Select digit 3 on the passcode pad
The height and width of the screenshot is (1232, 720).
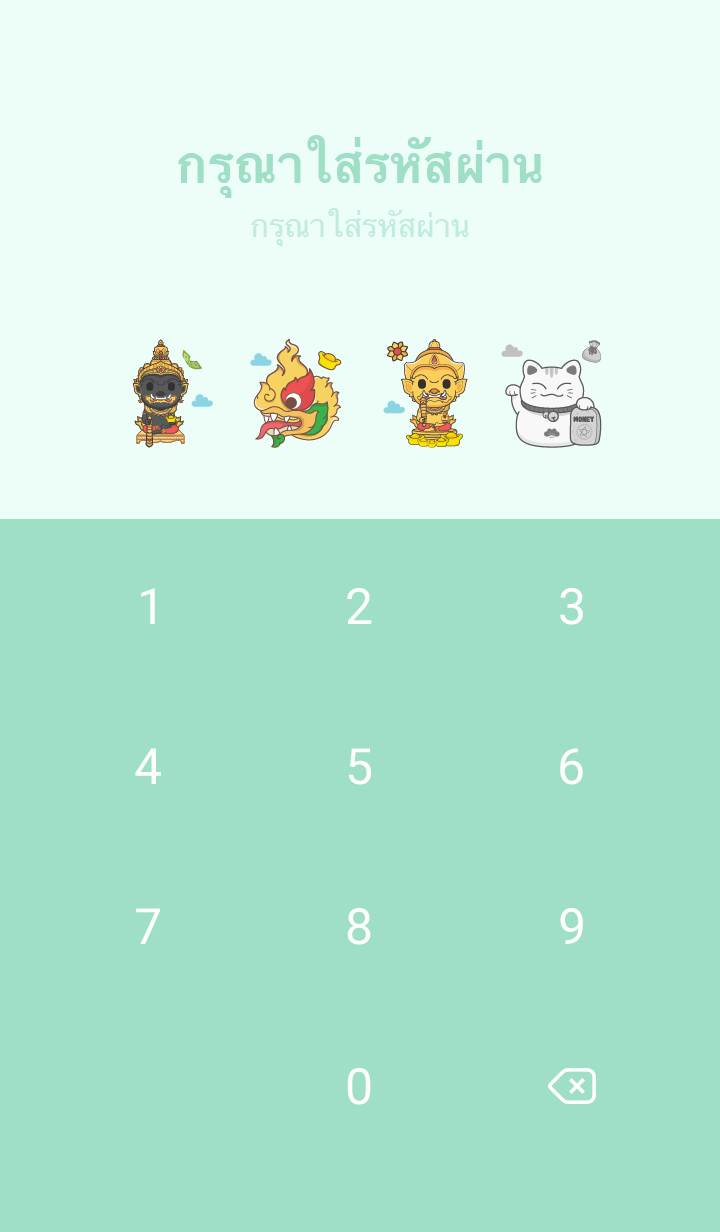coord(571,607)
